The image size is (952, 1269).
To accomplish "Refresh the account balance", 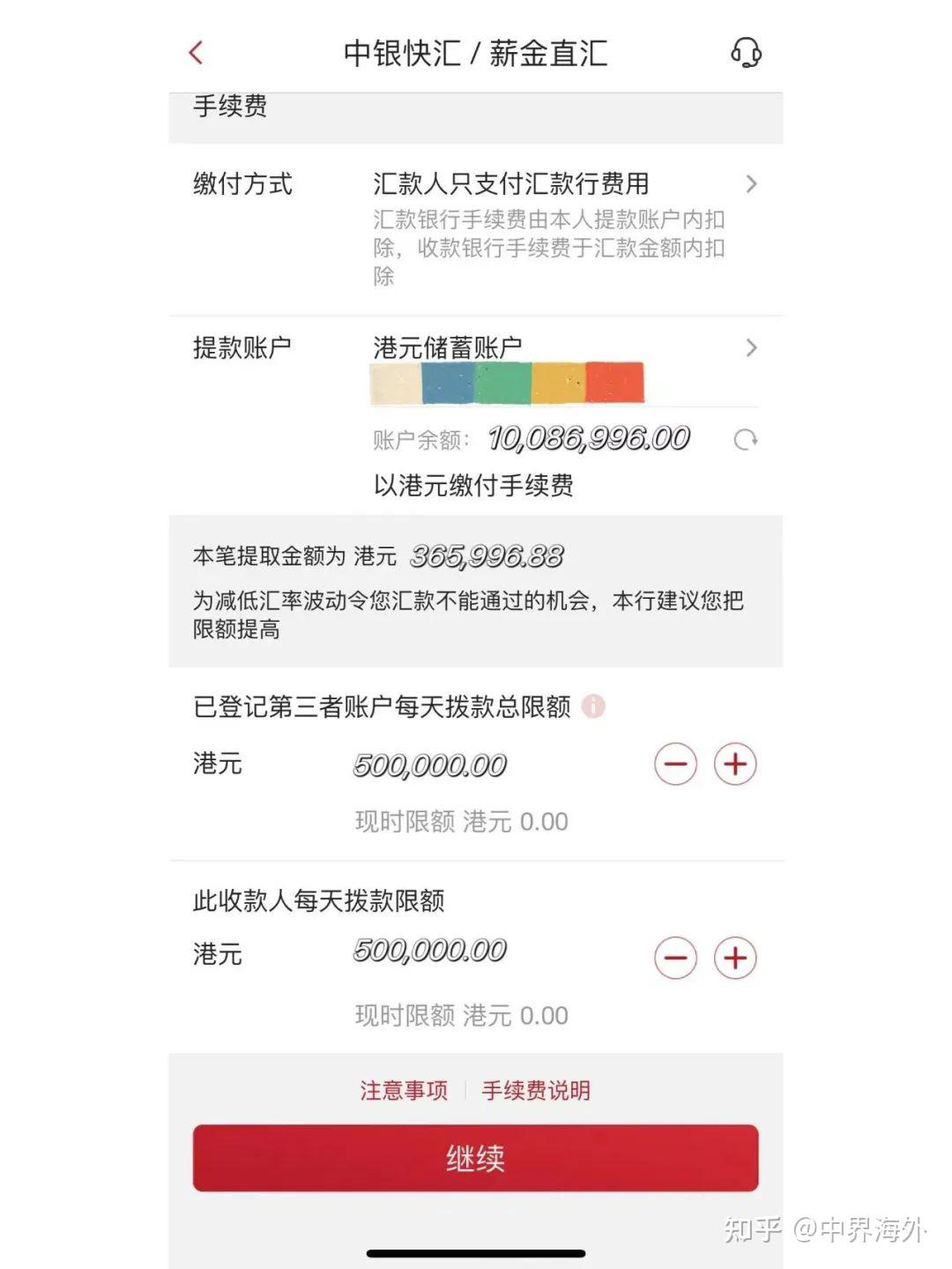I will point(745,438).
